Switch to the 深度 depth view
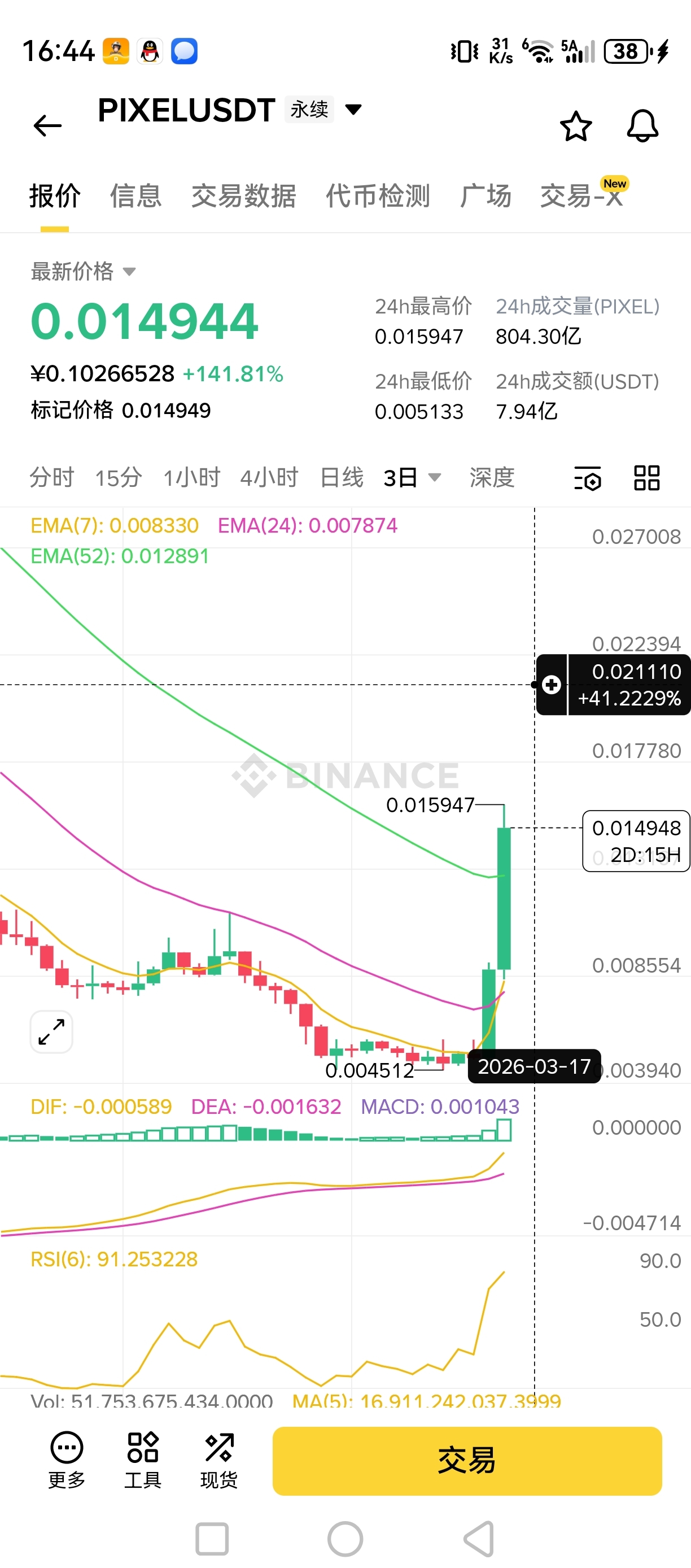The height and width of the screenshot is (1568, 691). (492, 478)
